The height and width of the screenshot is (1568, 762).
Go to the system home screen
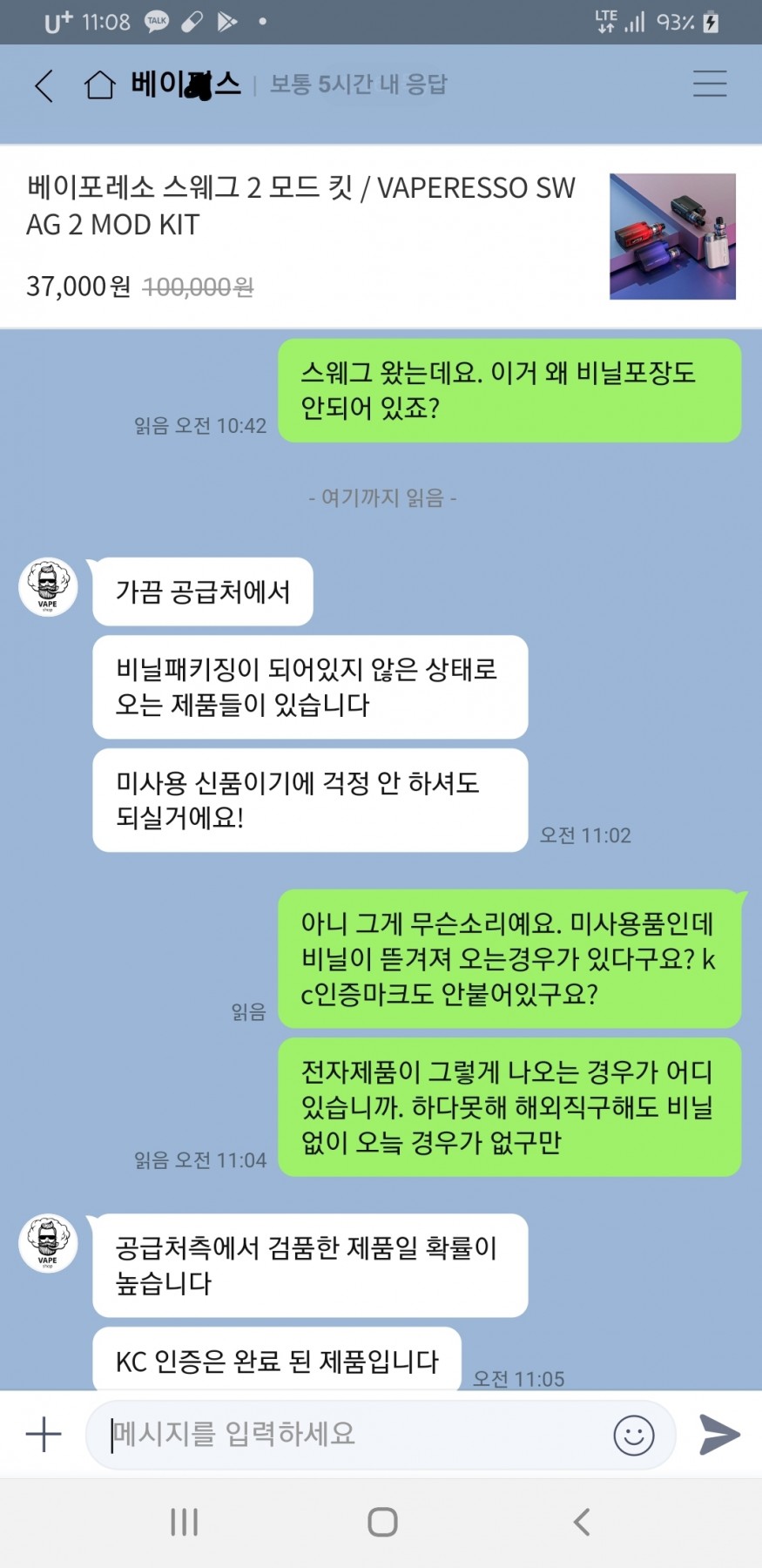coord(382,1522)
